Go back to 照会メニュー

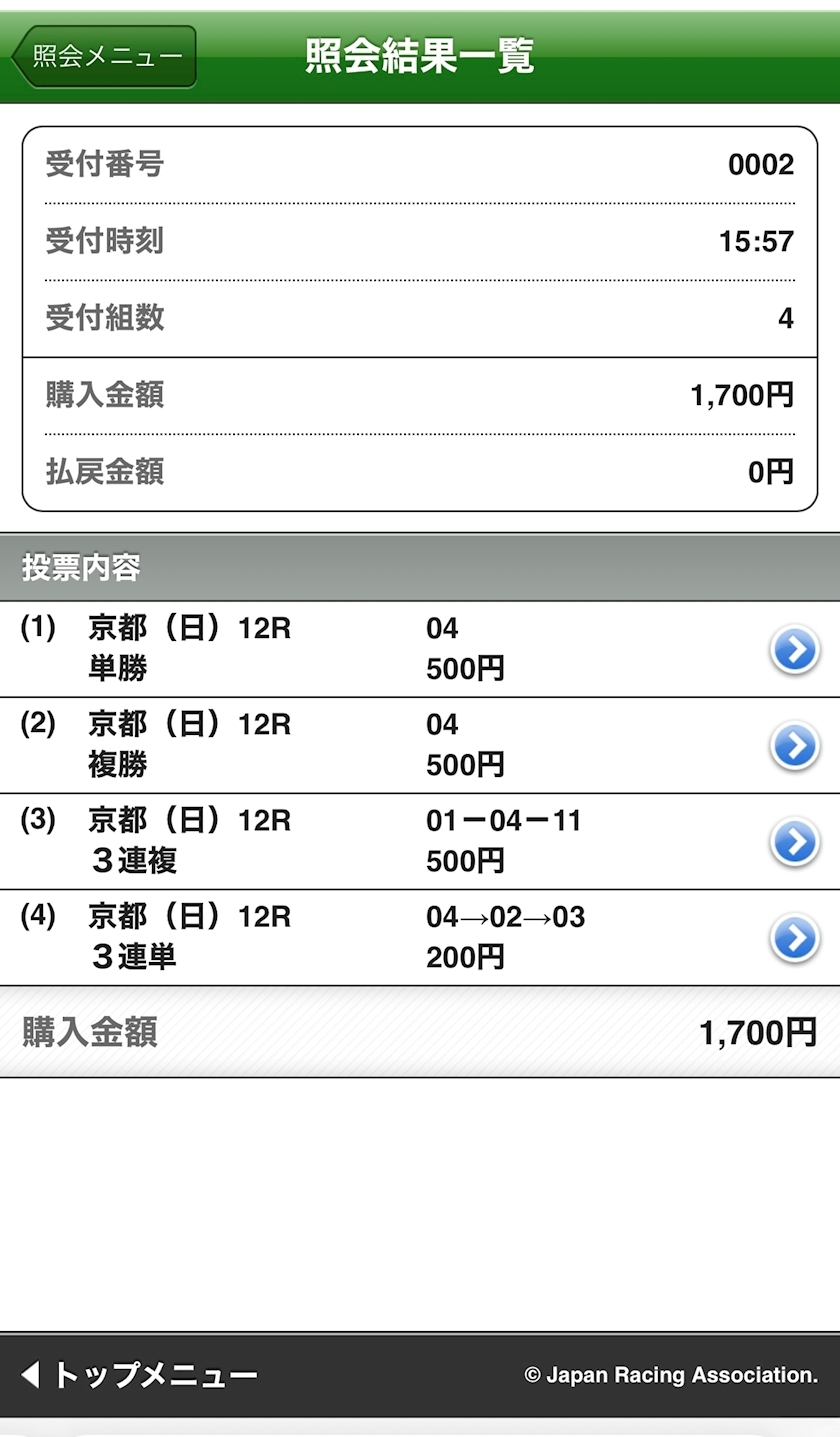pyautogui.click(x=104, y=56)
